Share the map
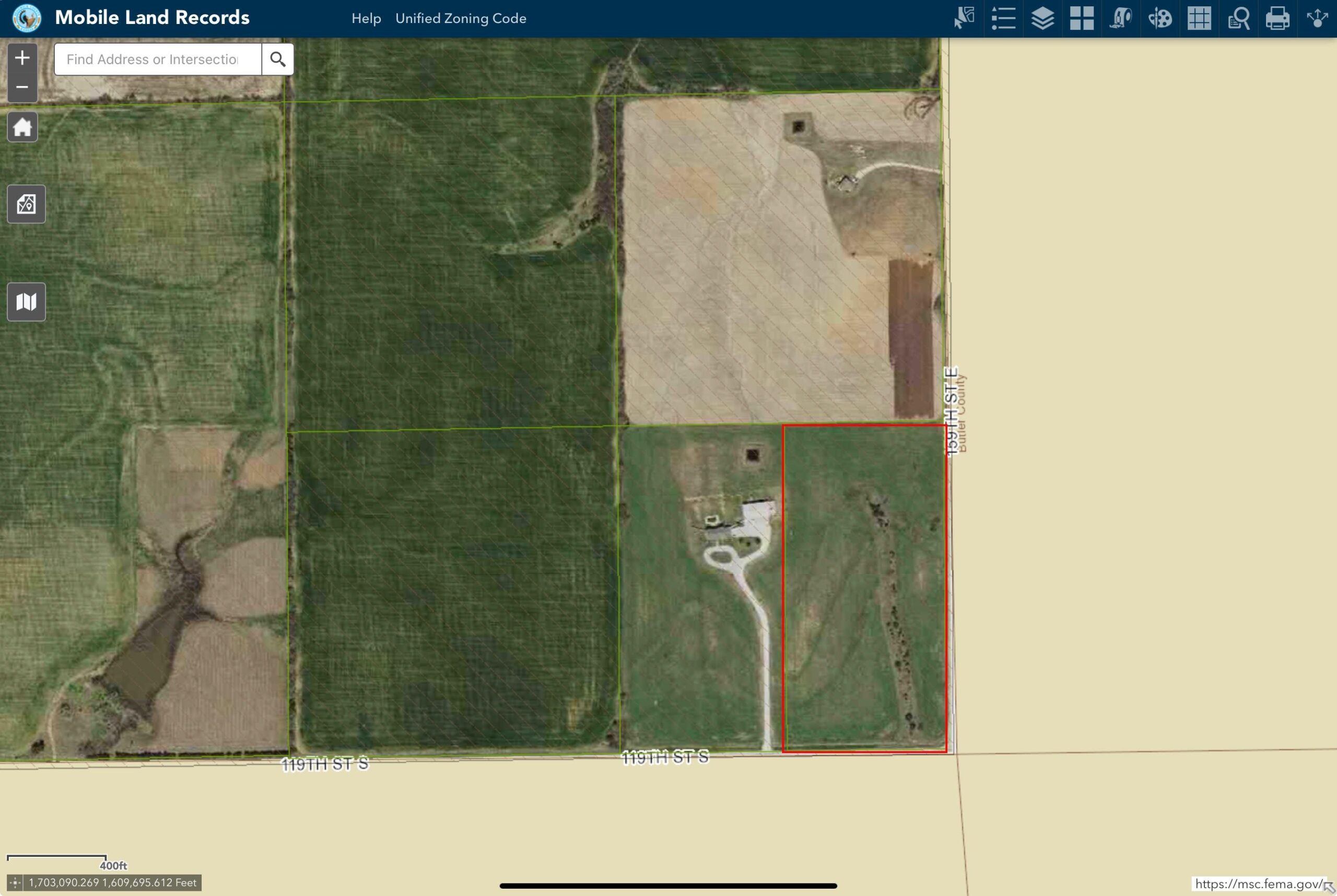Image resolution: width=1337 pixels, height=896 pixels. (1317, 18)
